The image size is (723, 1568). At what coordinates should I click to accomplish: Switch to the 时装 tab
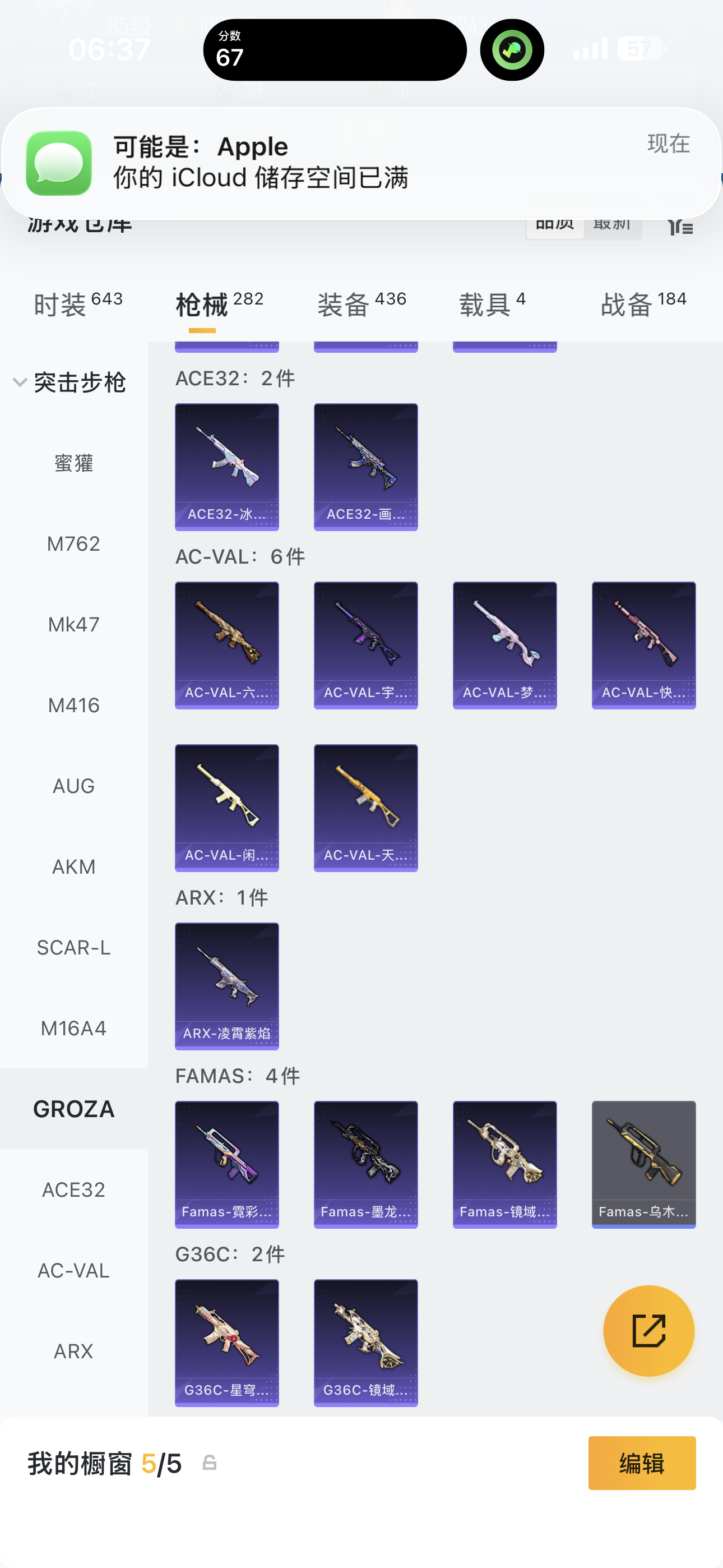pos(78,305)
